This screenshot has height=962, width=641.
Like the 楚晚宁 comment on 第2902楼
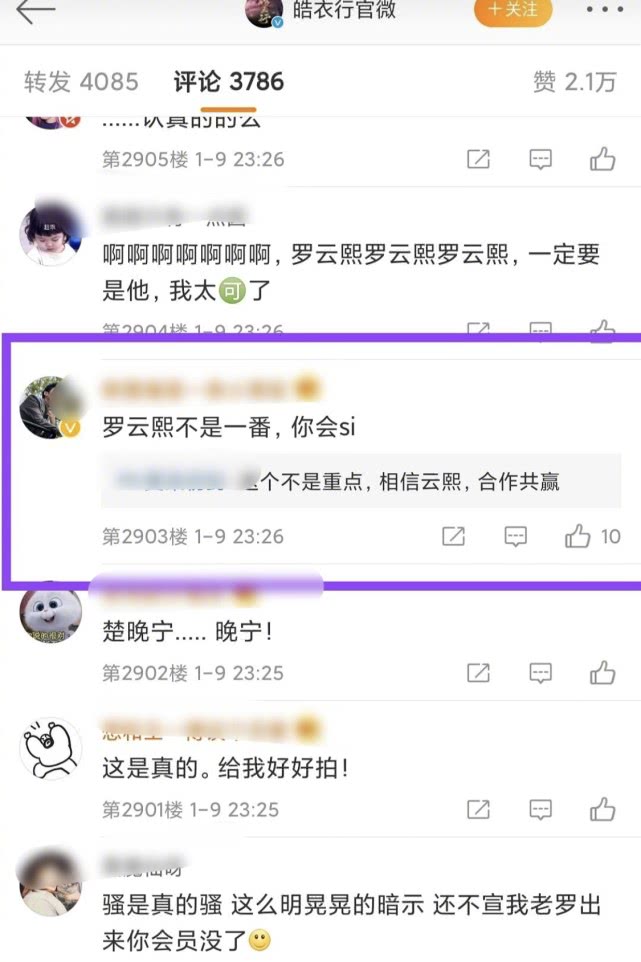click(602, 673)
